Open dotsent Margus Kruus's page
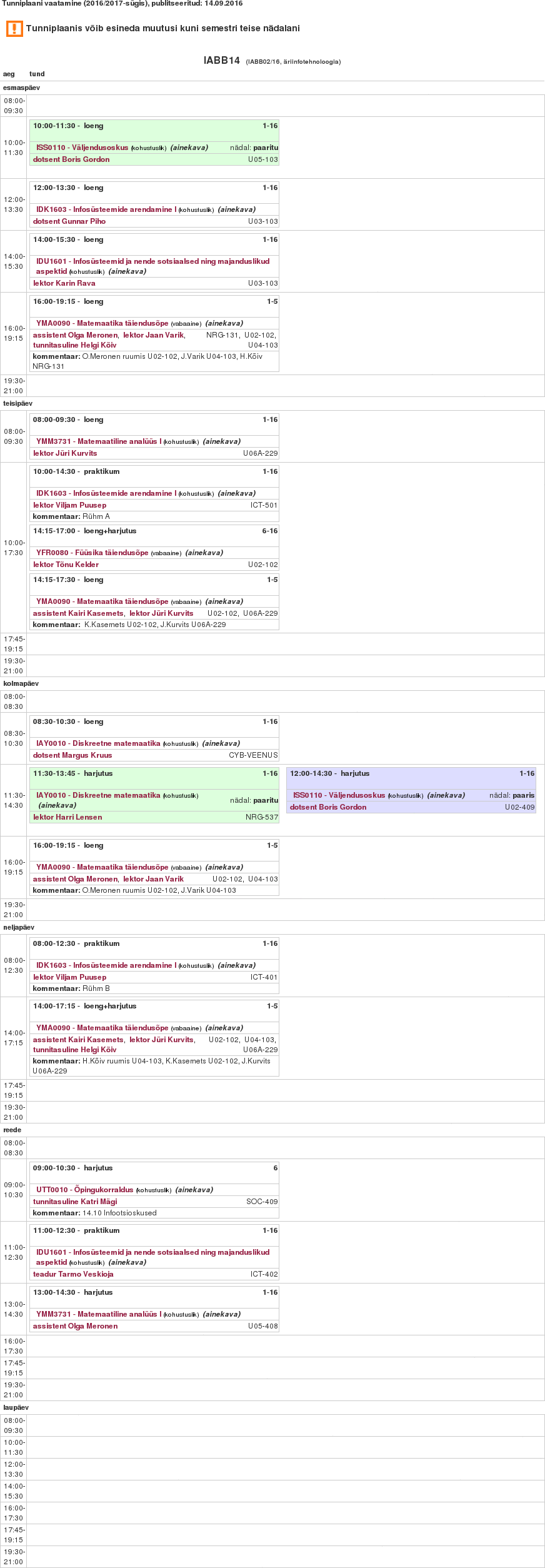This screenshot has width=545, height=1568. pyautogui.click(x=72, y=755)
